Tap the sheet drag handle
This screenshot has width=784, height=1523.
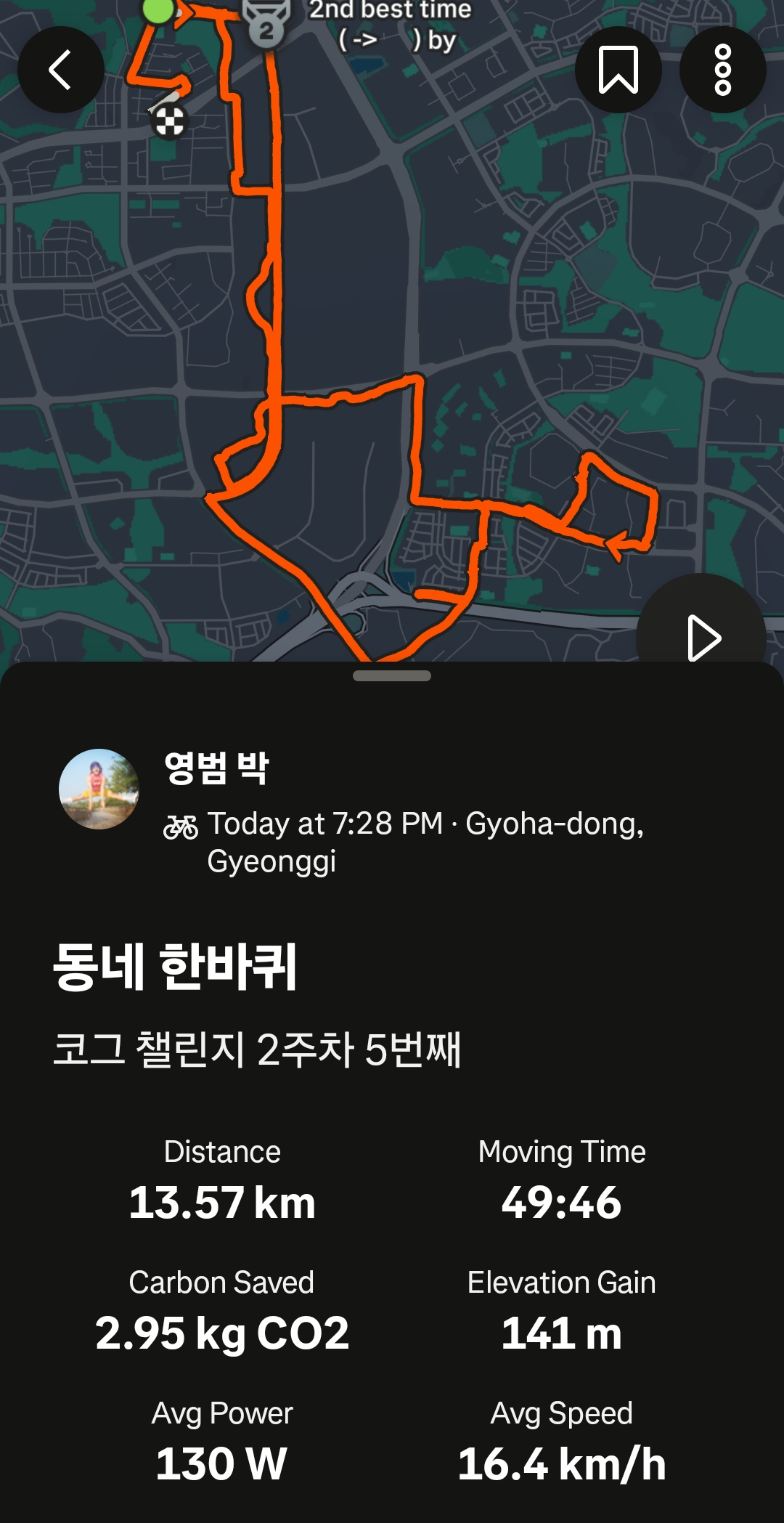tap(392, 675)
